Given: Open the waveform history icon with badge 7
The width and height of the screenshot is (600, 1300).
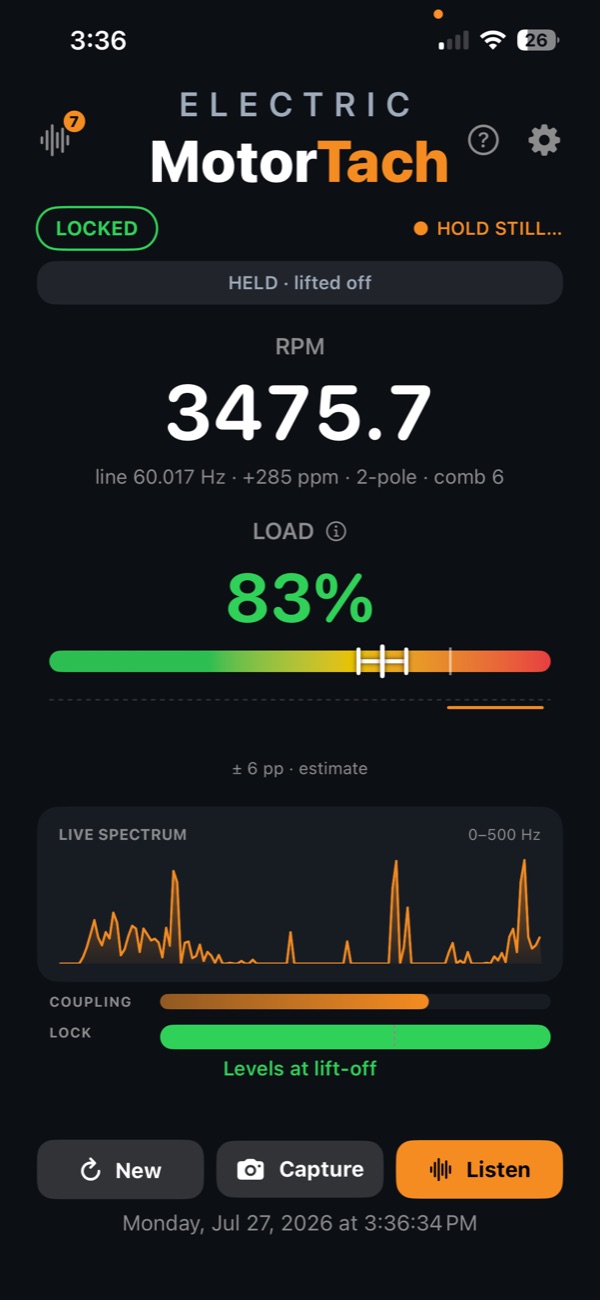Looking at the screenshot, I should coord(59,137).
